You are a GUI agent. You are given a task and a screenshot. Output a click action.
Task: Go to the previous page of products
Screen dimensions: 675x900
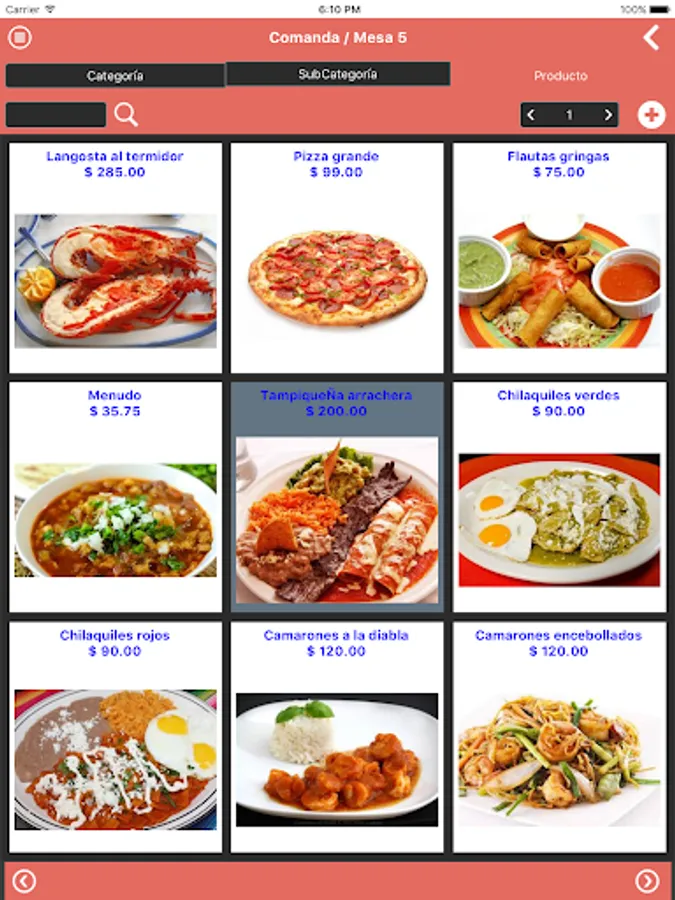[x=24, y=880]
